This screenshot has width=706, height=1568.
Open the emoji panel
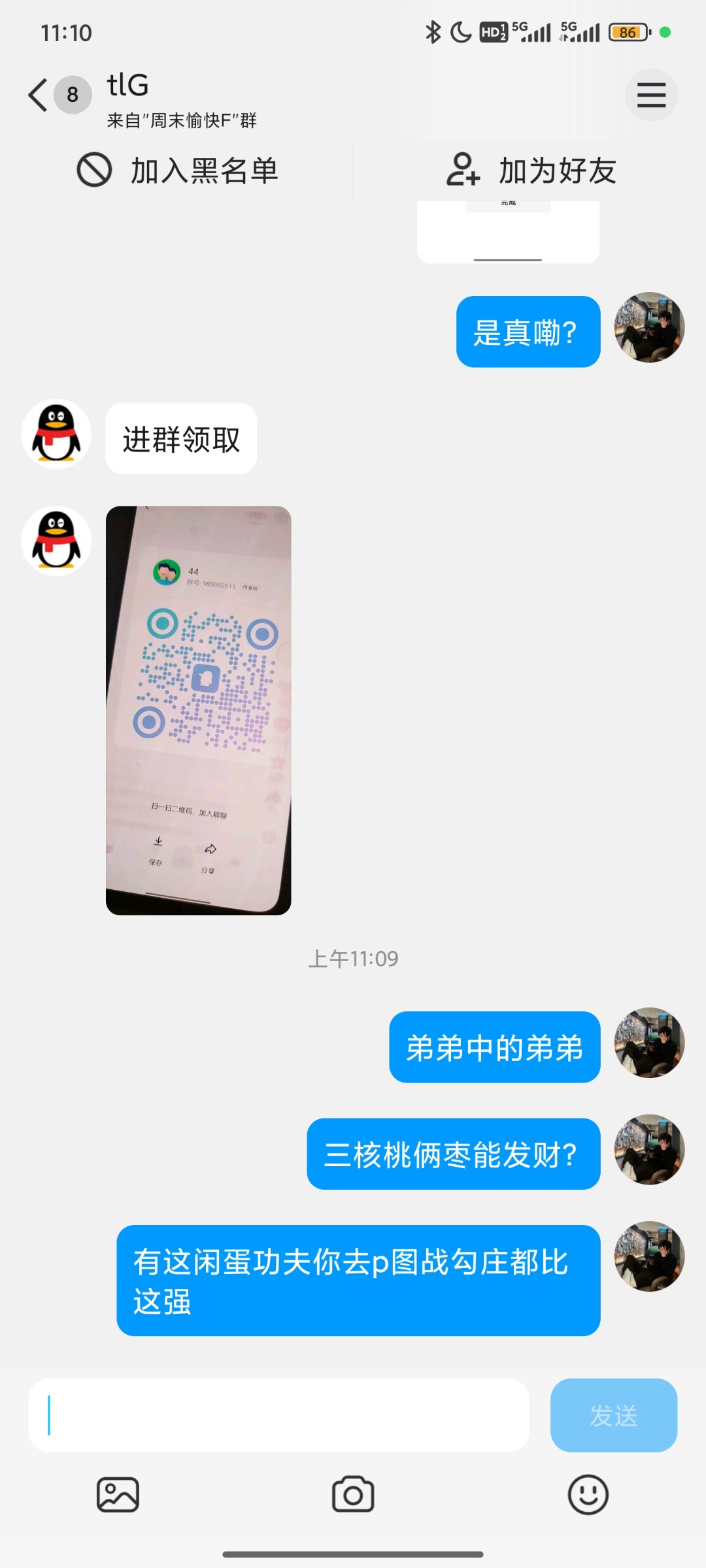point(588,1494)
